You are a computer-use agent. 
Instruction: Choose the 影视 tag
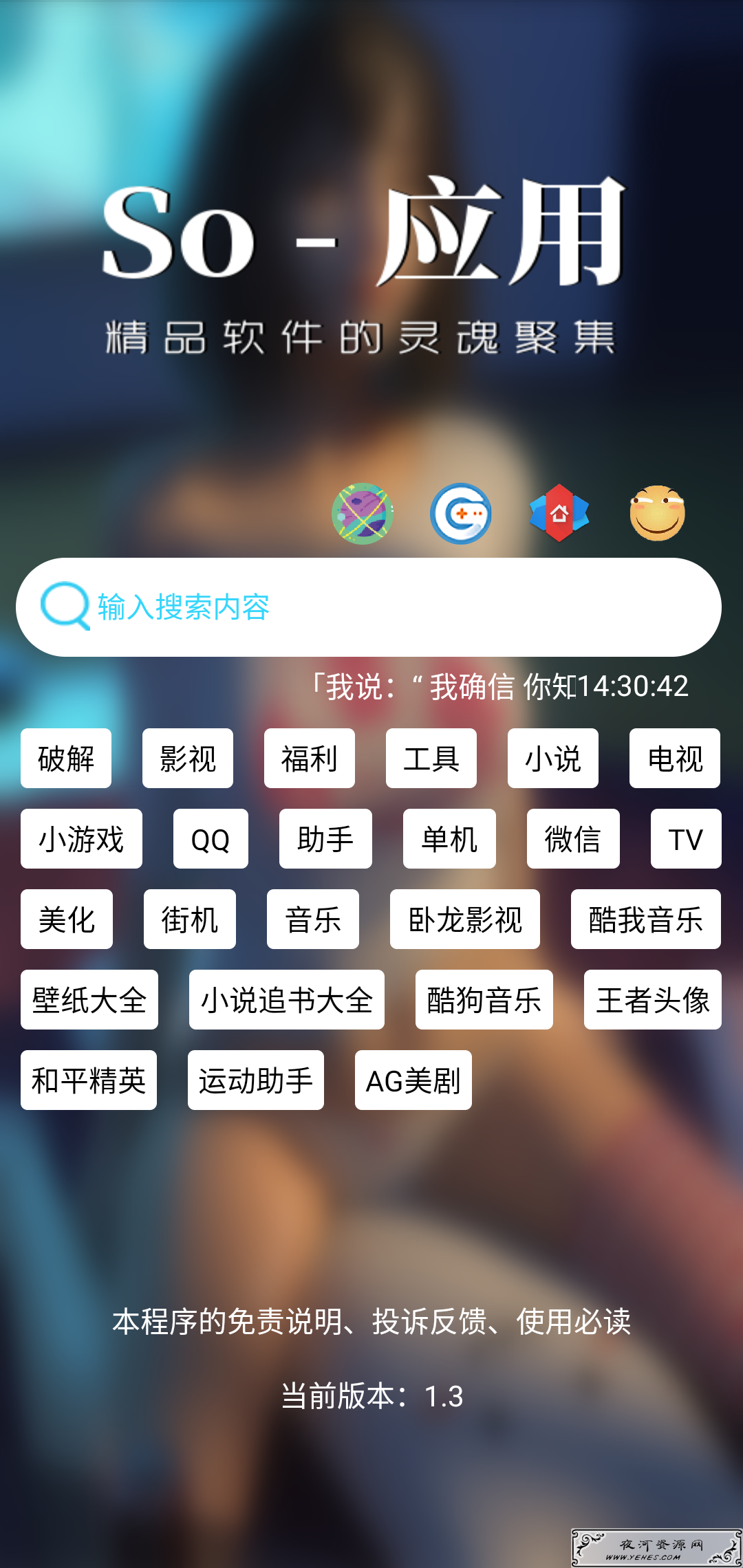point(188,759)
